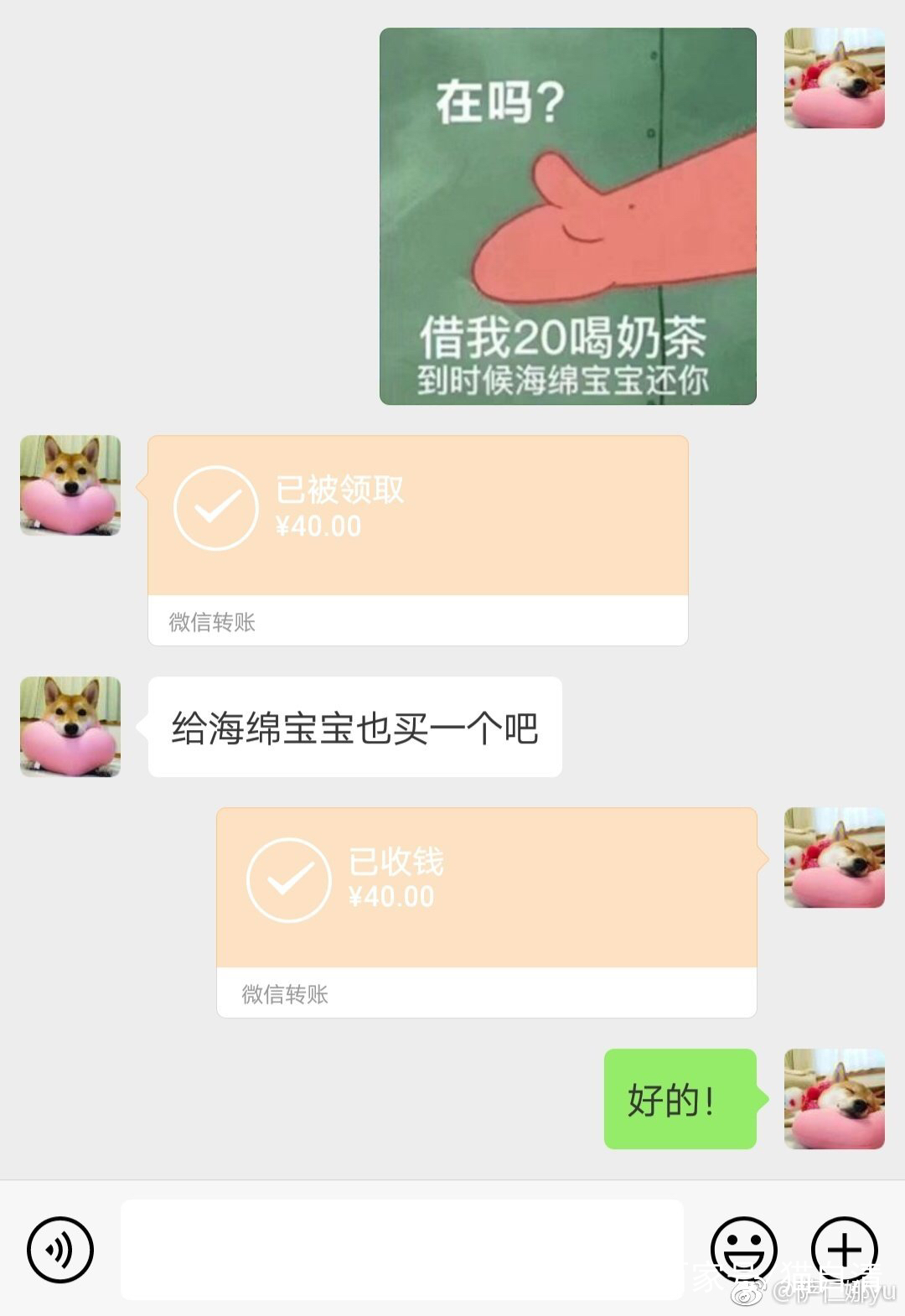Select the voice input icon
Image resolution: width=905 pixels, height=1316 pixels.
pos(60,1247)
